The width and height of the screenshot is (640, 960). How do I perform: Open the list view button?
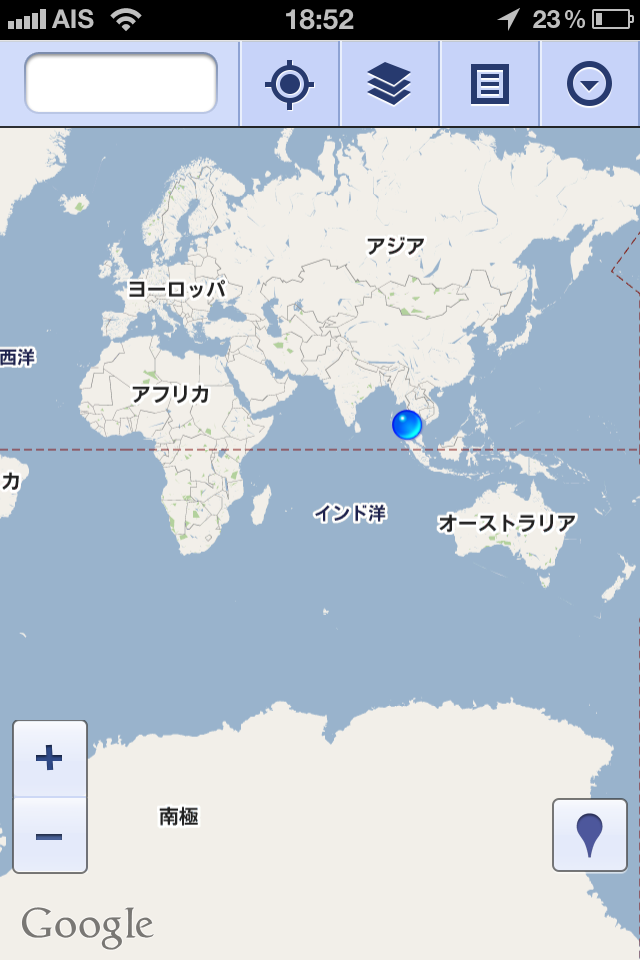coord(490,84)
